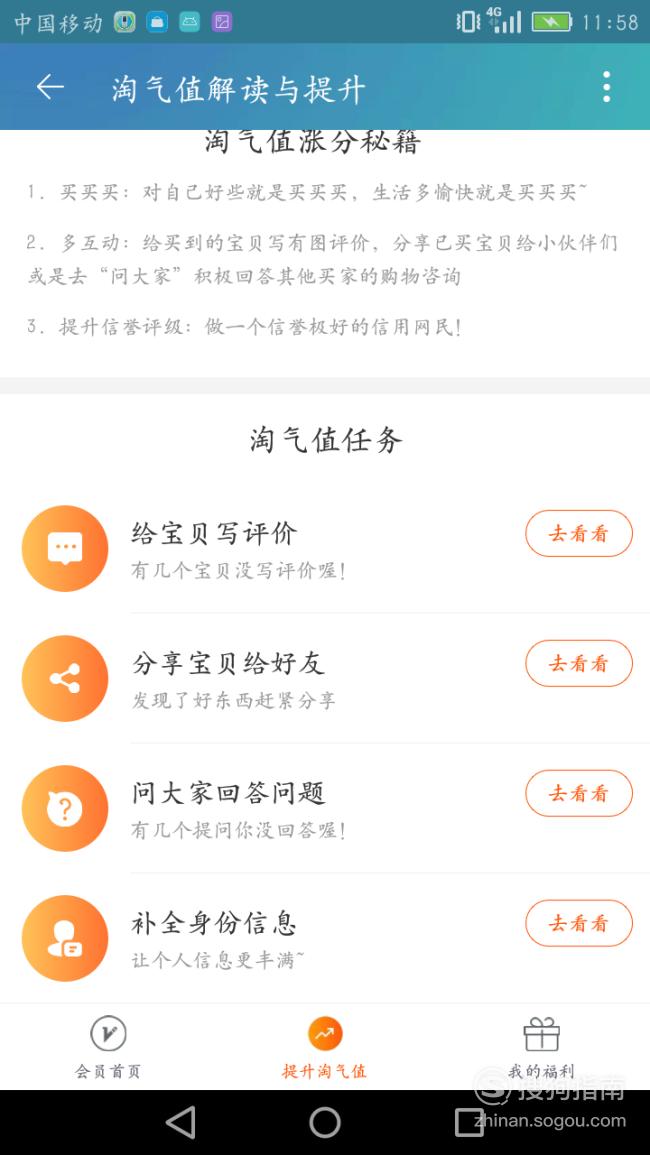Image resolution: width=650 pixels, height=1155 pixels.
Task: Tap the system back triangle
Action: (181, 1123)
